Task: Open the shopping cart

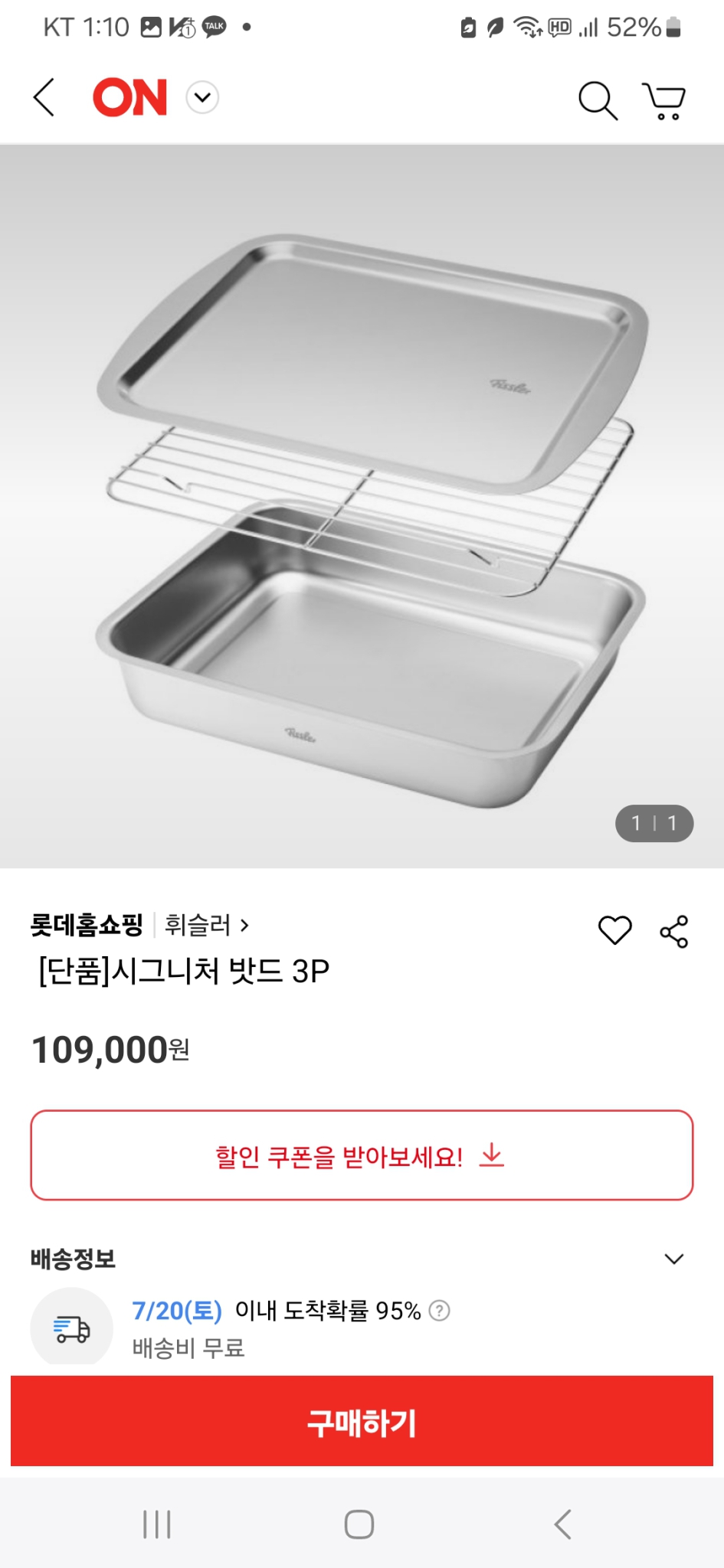Action: pyautogui.click(x=665, y=100)
